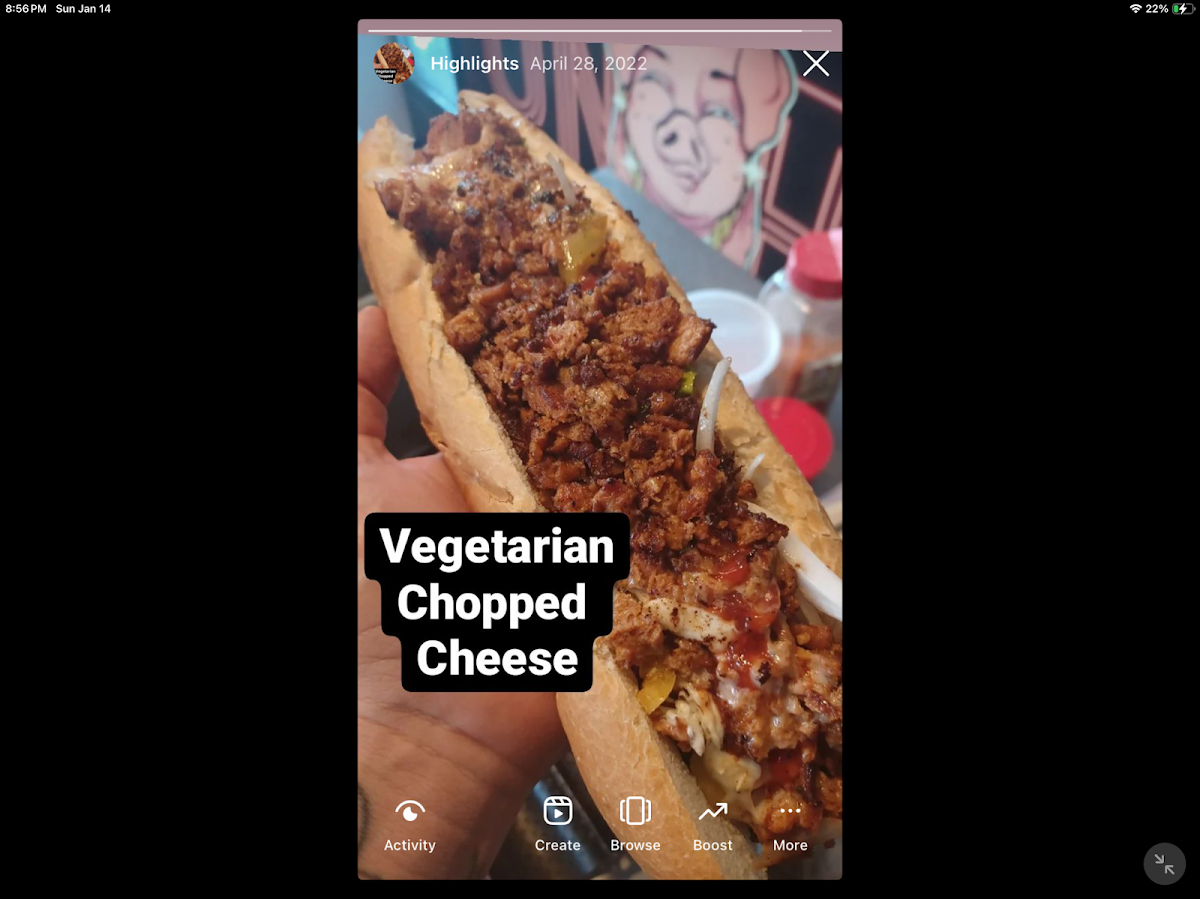Close the story highlight viewer
The image size is (1200, 899).
(816, 64)
